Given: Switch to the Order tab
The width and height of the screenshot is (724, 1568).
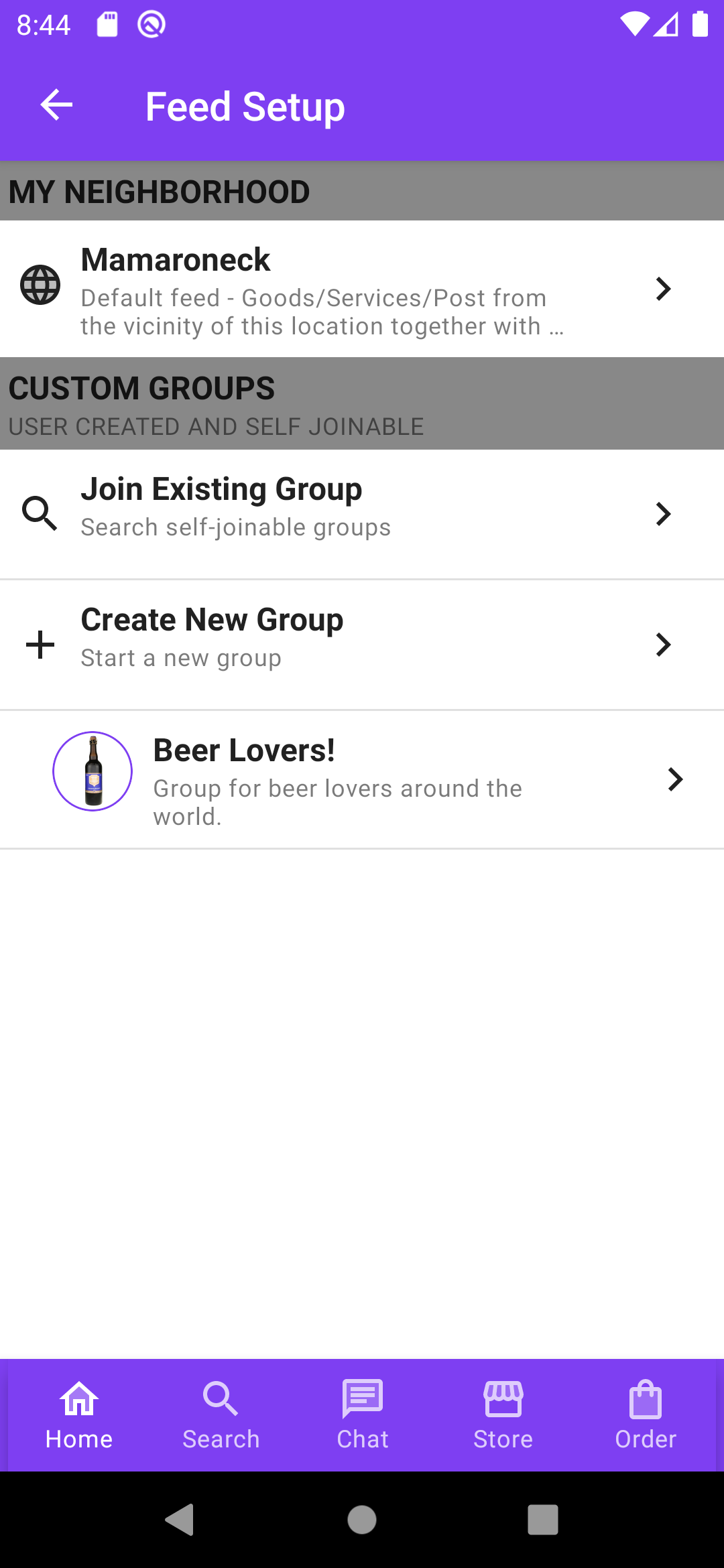Looking at the screenshot, I should tap(646, 1415).
